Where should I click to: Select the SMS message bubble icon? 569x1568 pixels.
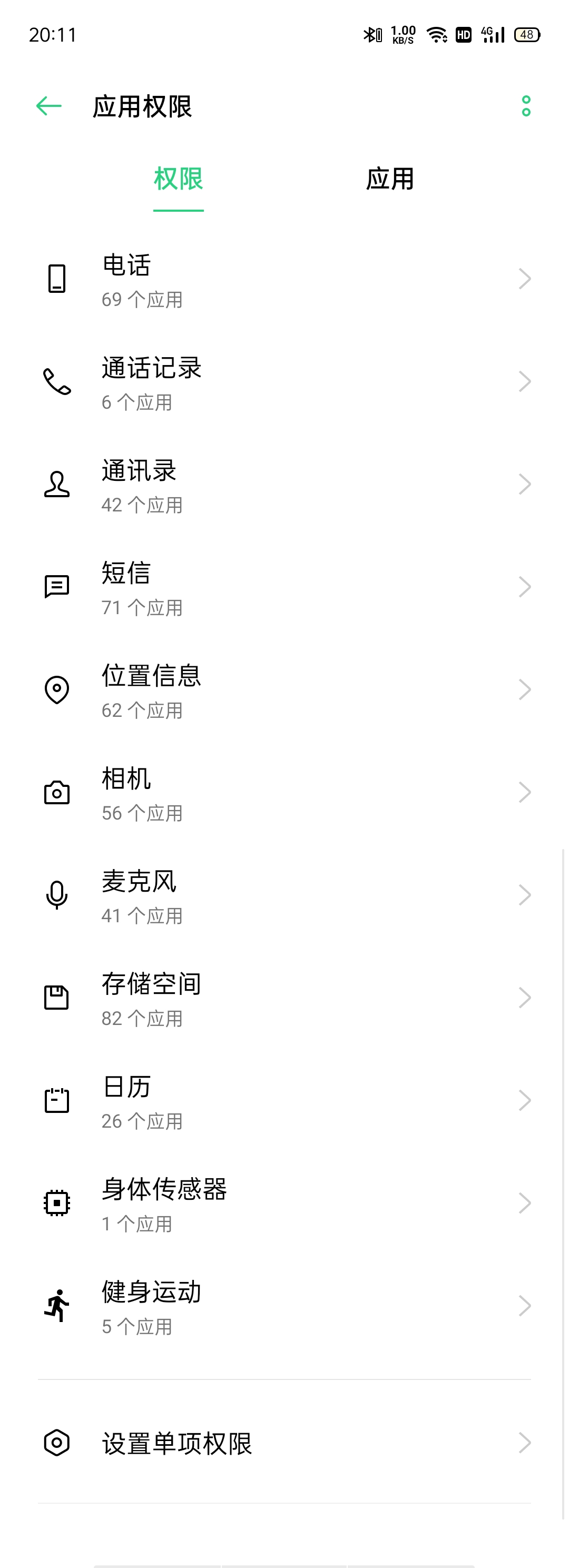(x=56, y=587)
